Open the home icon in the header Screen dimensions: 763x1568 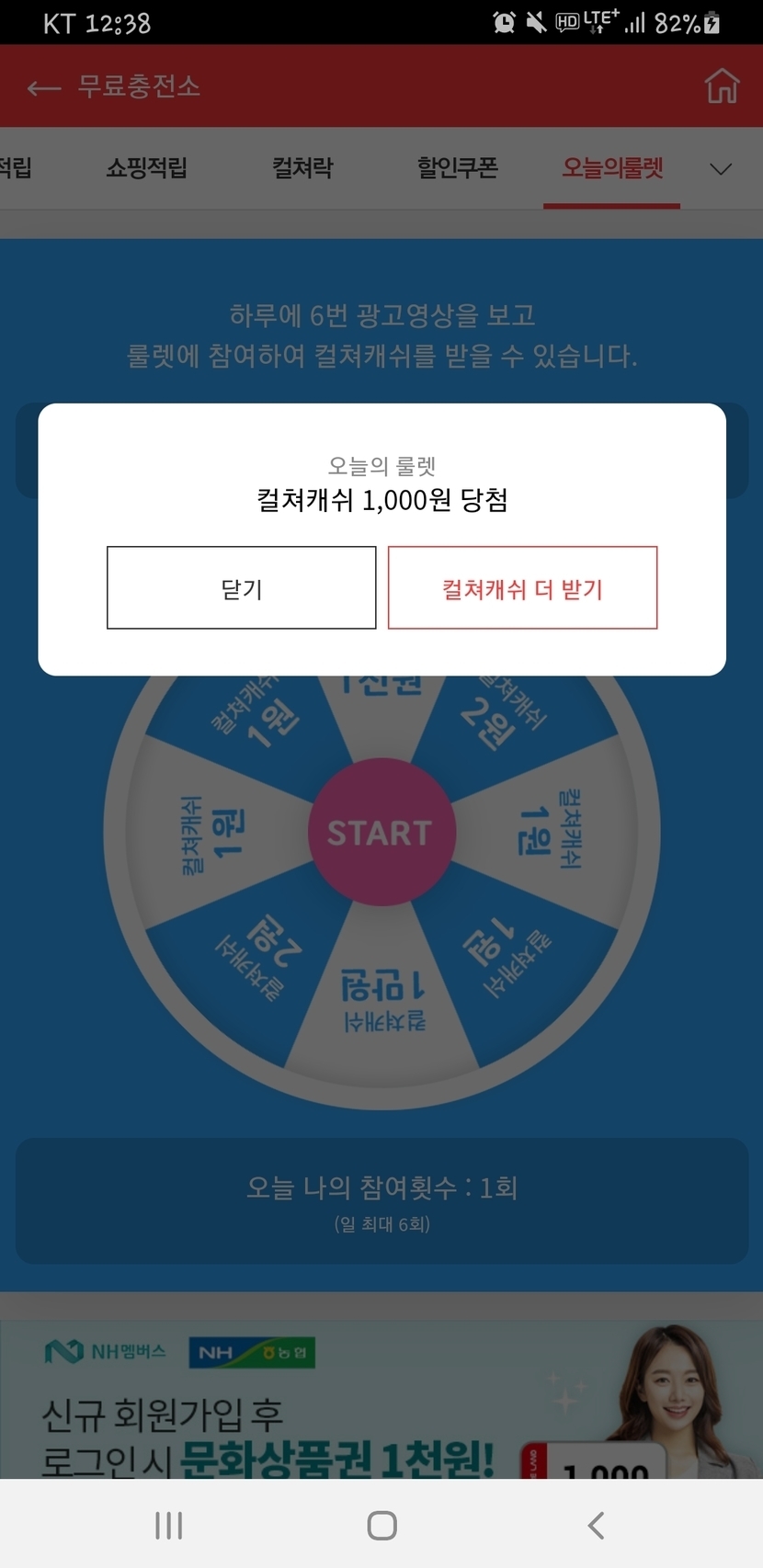tap(722, 86)
